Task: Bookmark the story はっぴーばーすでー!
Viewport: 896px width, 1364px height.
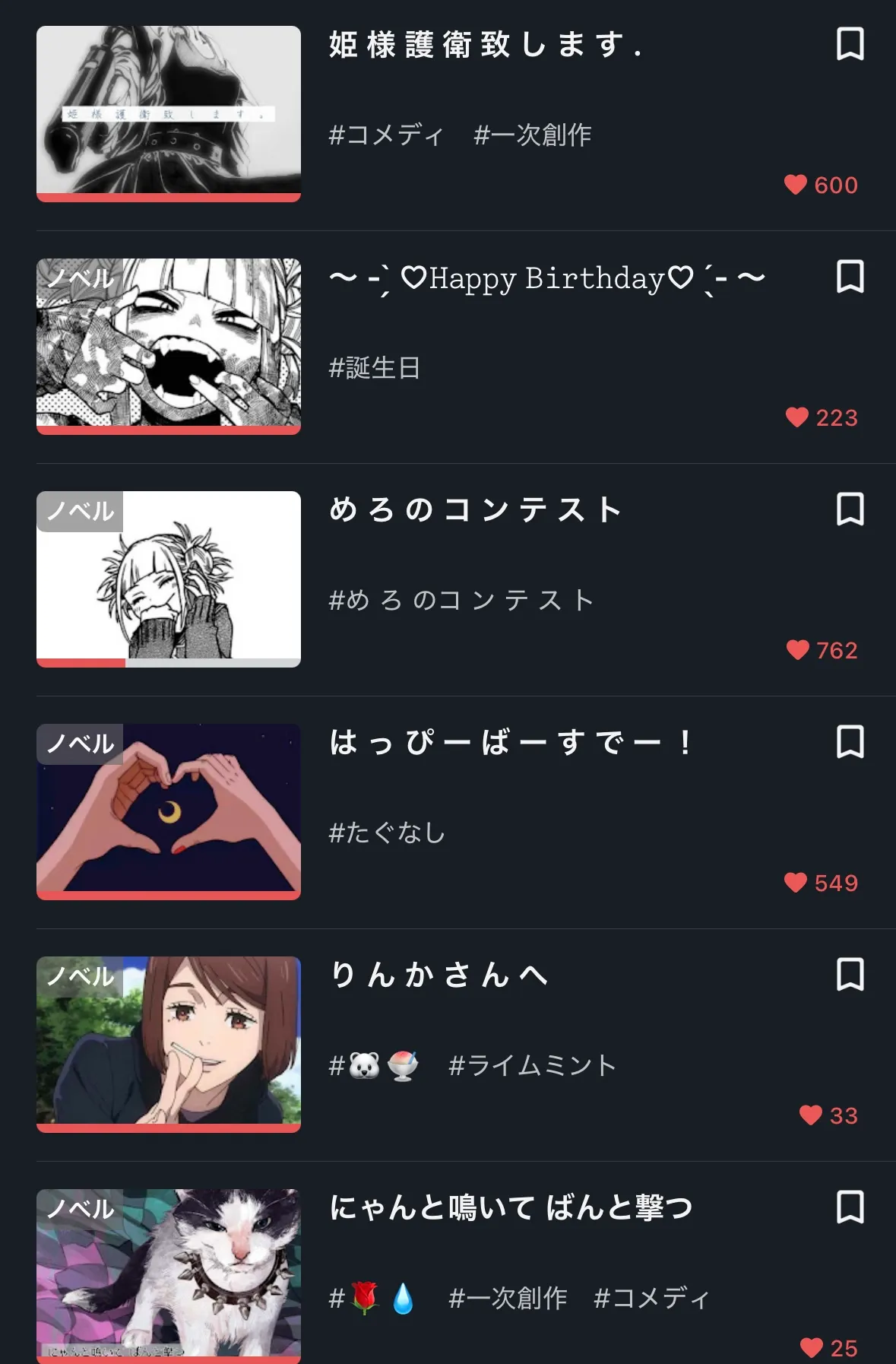Action: tap(850, 742)
